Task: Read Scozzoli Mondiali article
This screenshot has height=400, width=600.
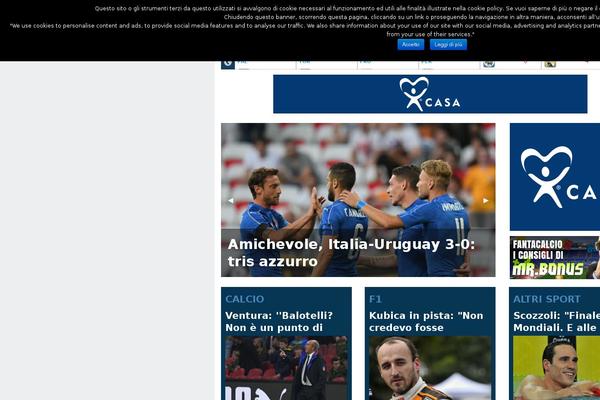Action: [556, 321]
